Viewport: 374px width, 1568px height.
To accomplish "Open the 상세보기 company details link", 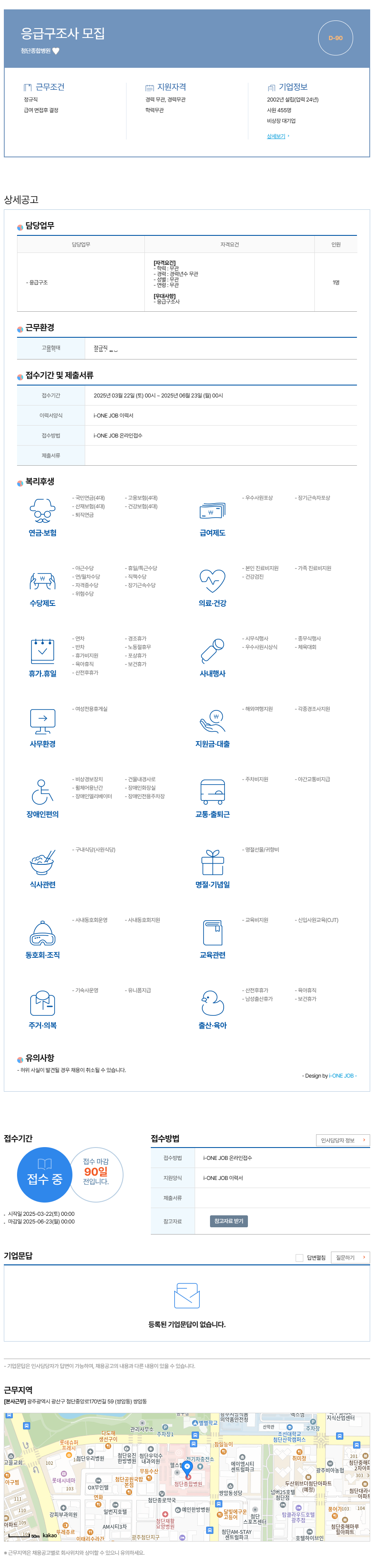I will 276,136.
